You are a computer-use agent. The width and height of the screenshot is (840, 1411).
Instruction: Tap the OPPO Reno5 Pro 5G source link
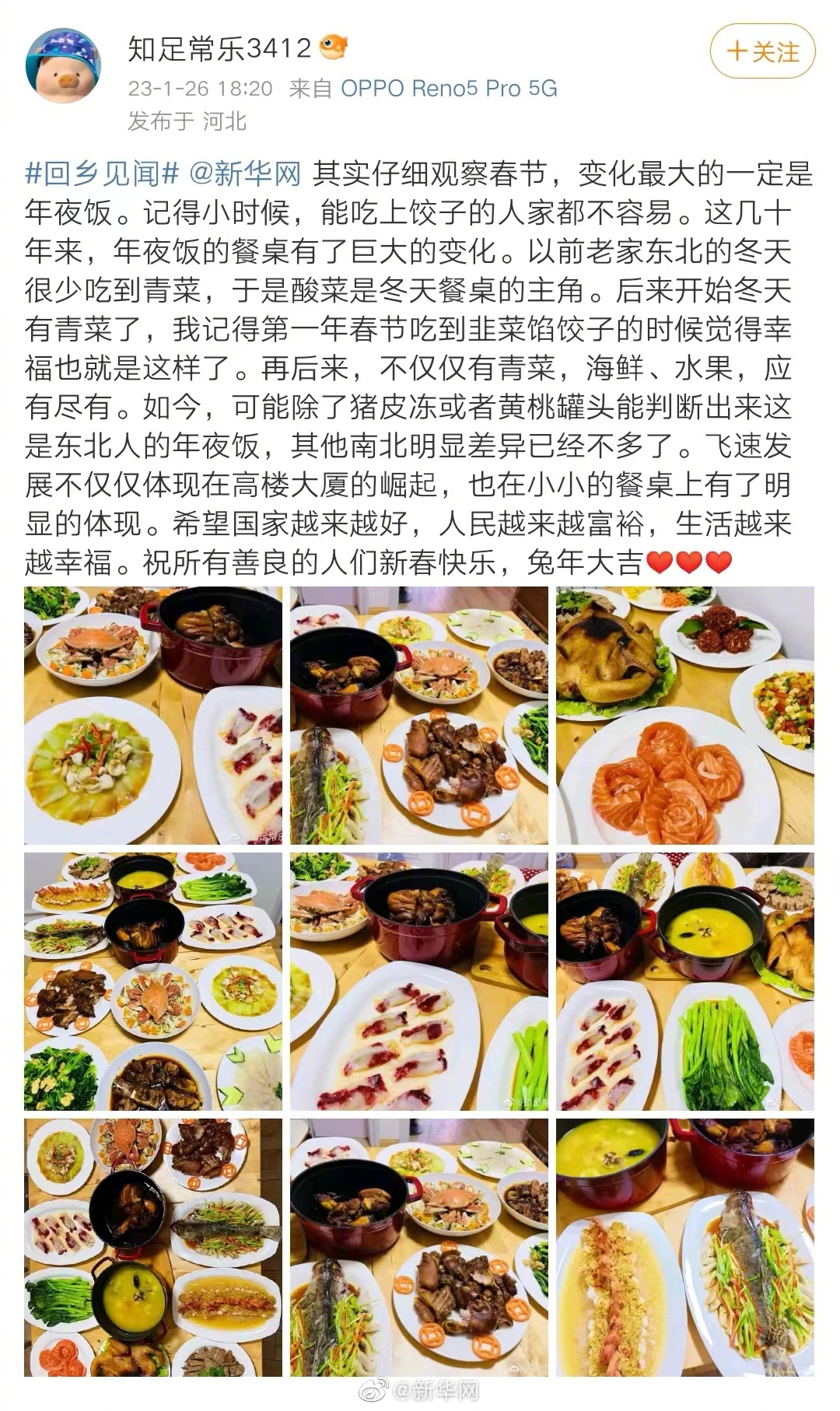(x=449, y=89)
